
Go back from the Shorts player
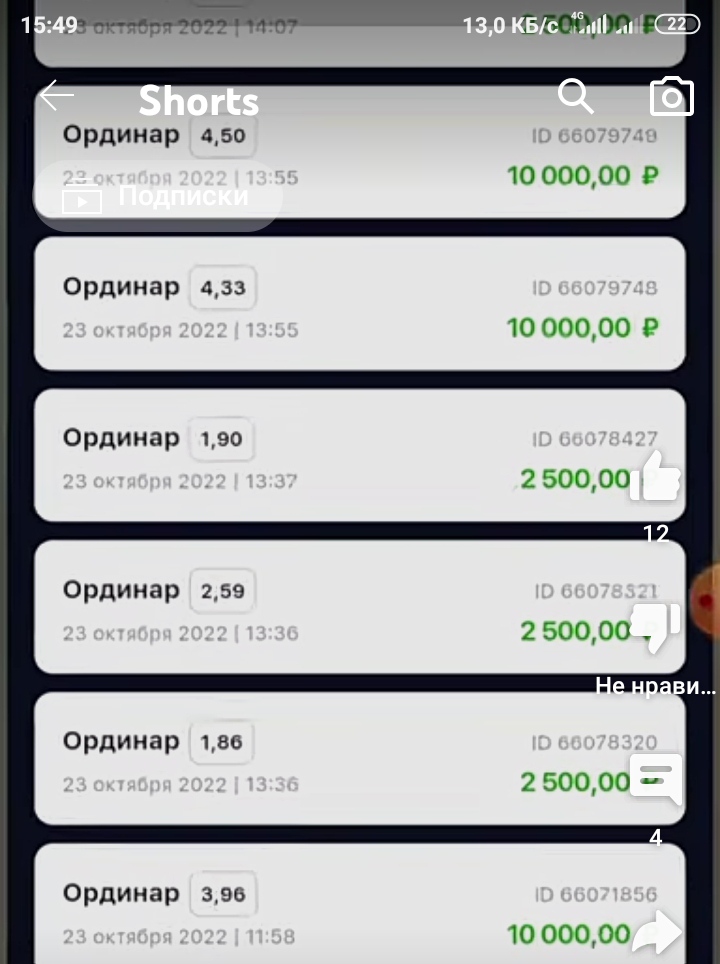tap(57, 96)
